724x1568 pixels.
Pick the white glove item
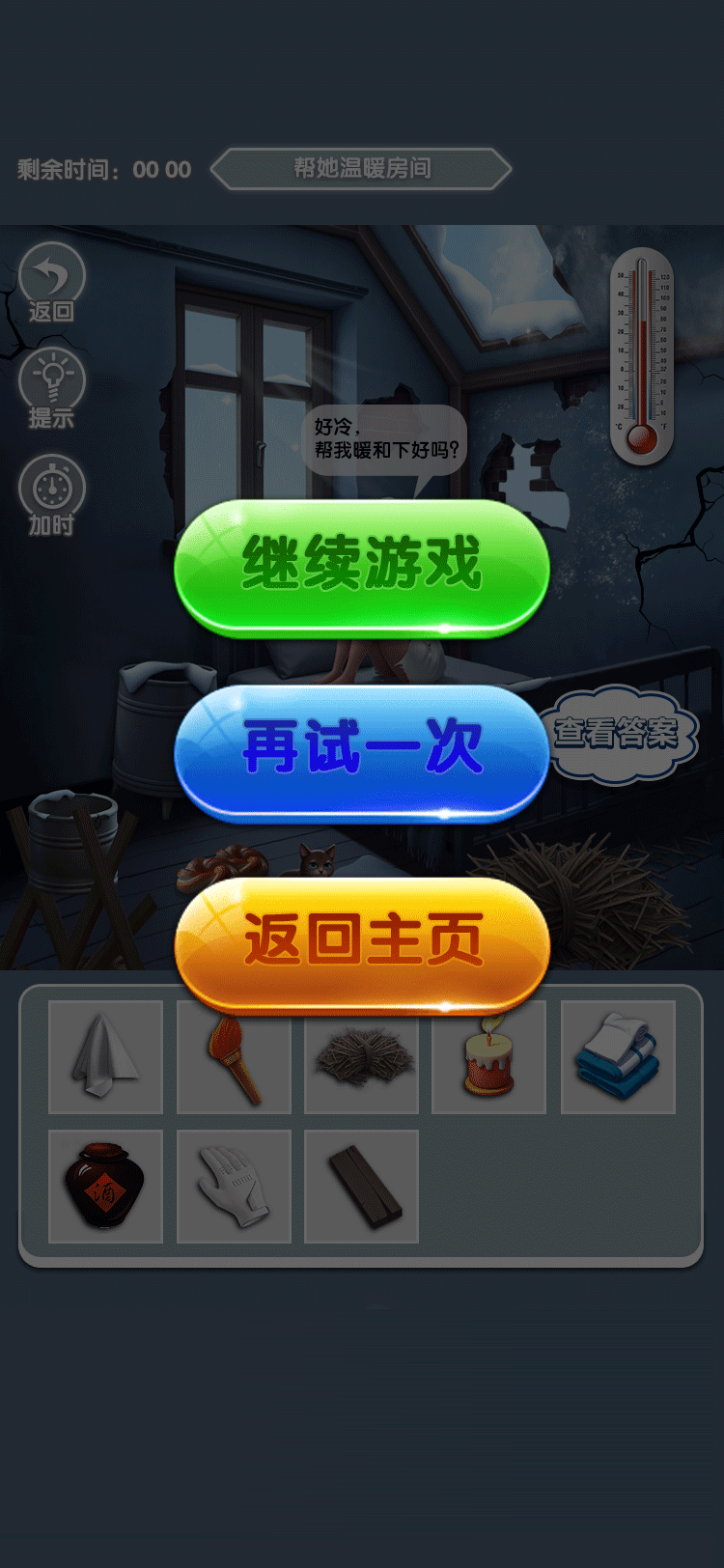[234, 1186]
